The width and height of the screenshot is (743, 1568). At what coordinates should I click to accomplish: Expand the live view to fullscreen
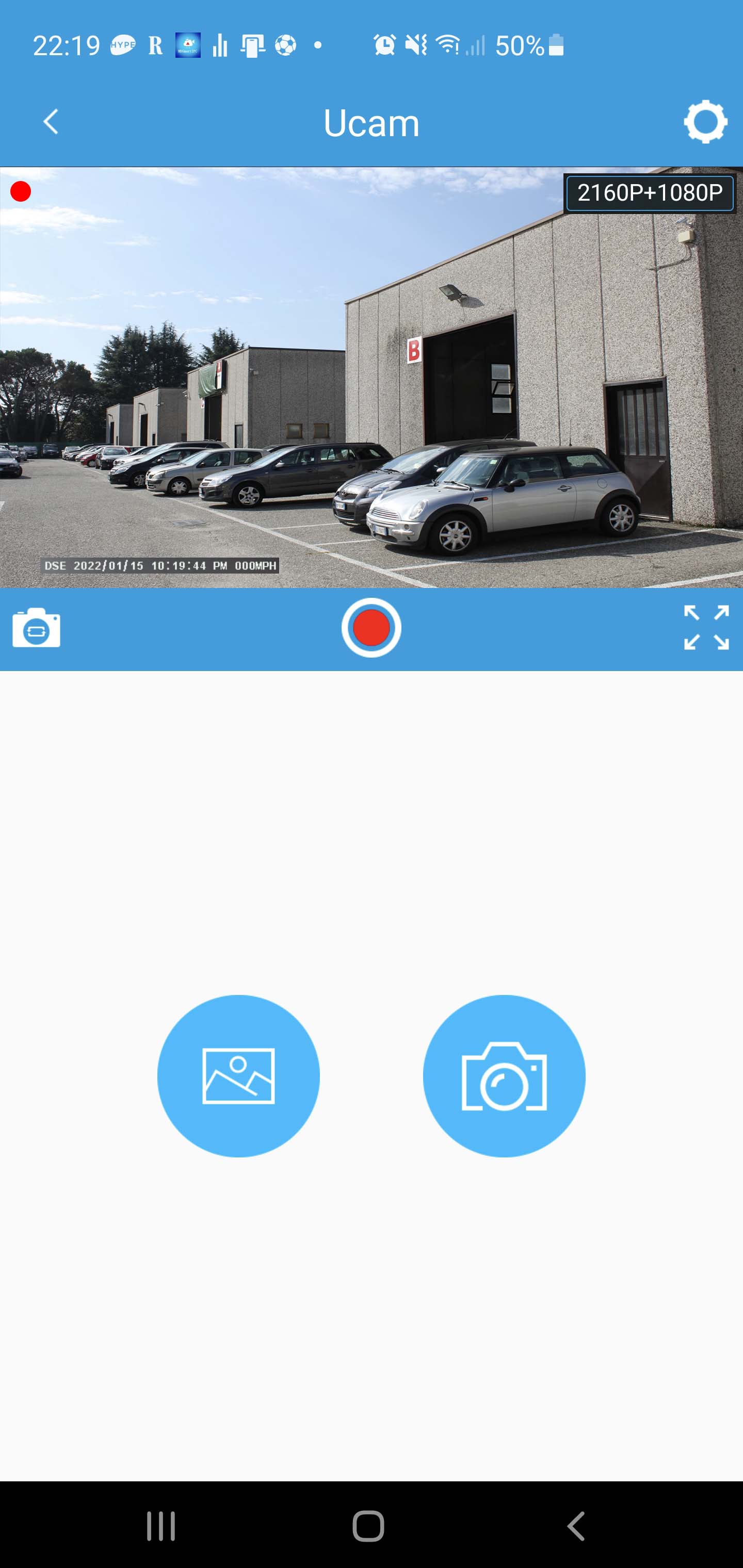pyautogui.click(x=706, y=628)
